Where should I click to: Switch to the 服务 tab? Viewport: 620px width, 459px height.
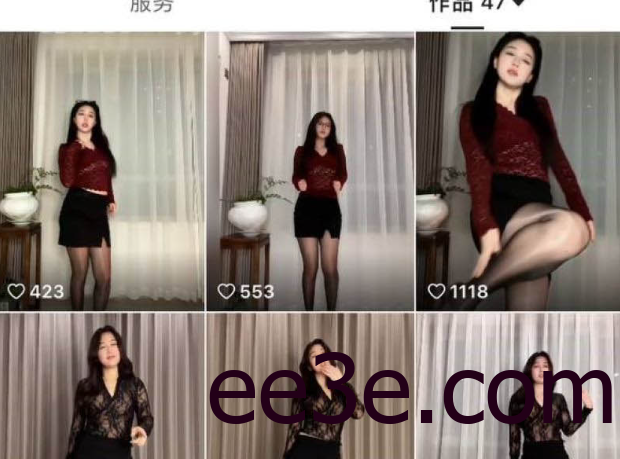153,5
